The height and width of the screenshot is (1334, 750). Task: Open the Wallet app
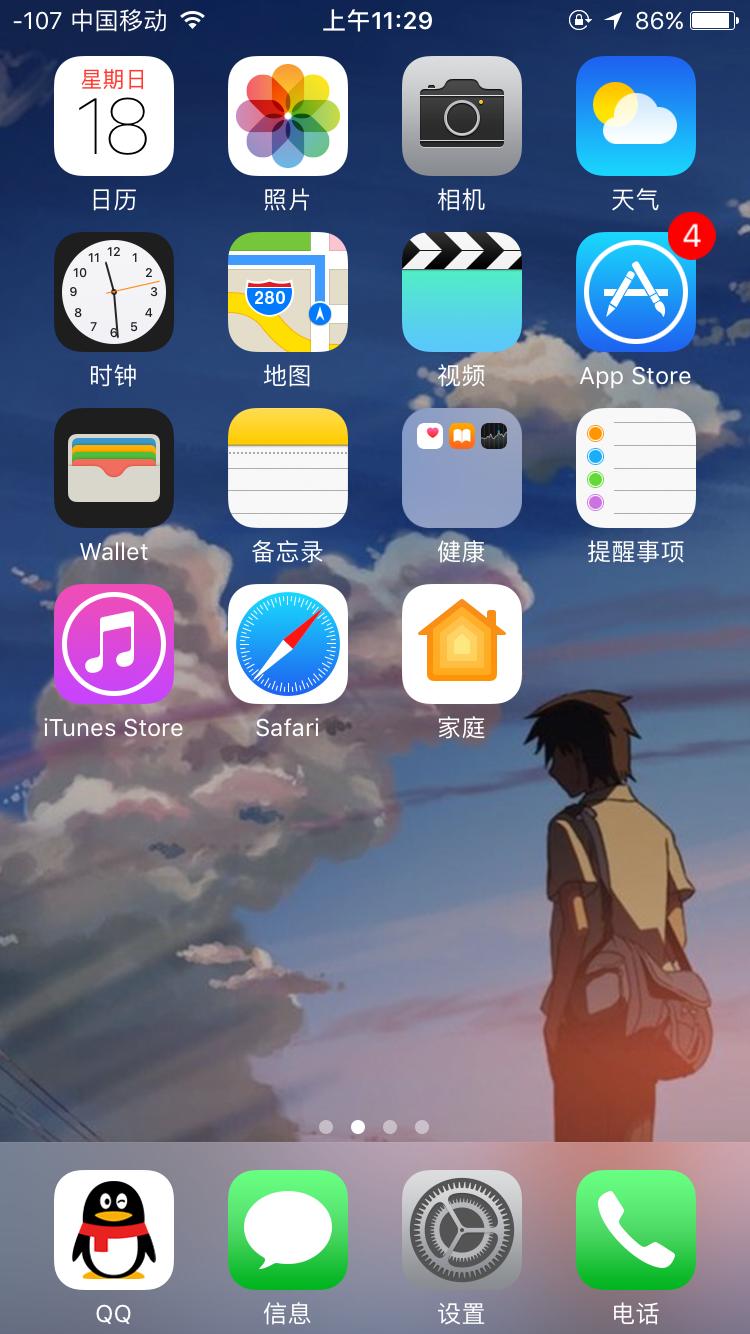113,468
